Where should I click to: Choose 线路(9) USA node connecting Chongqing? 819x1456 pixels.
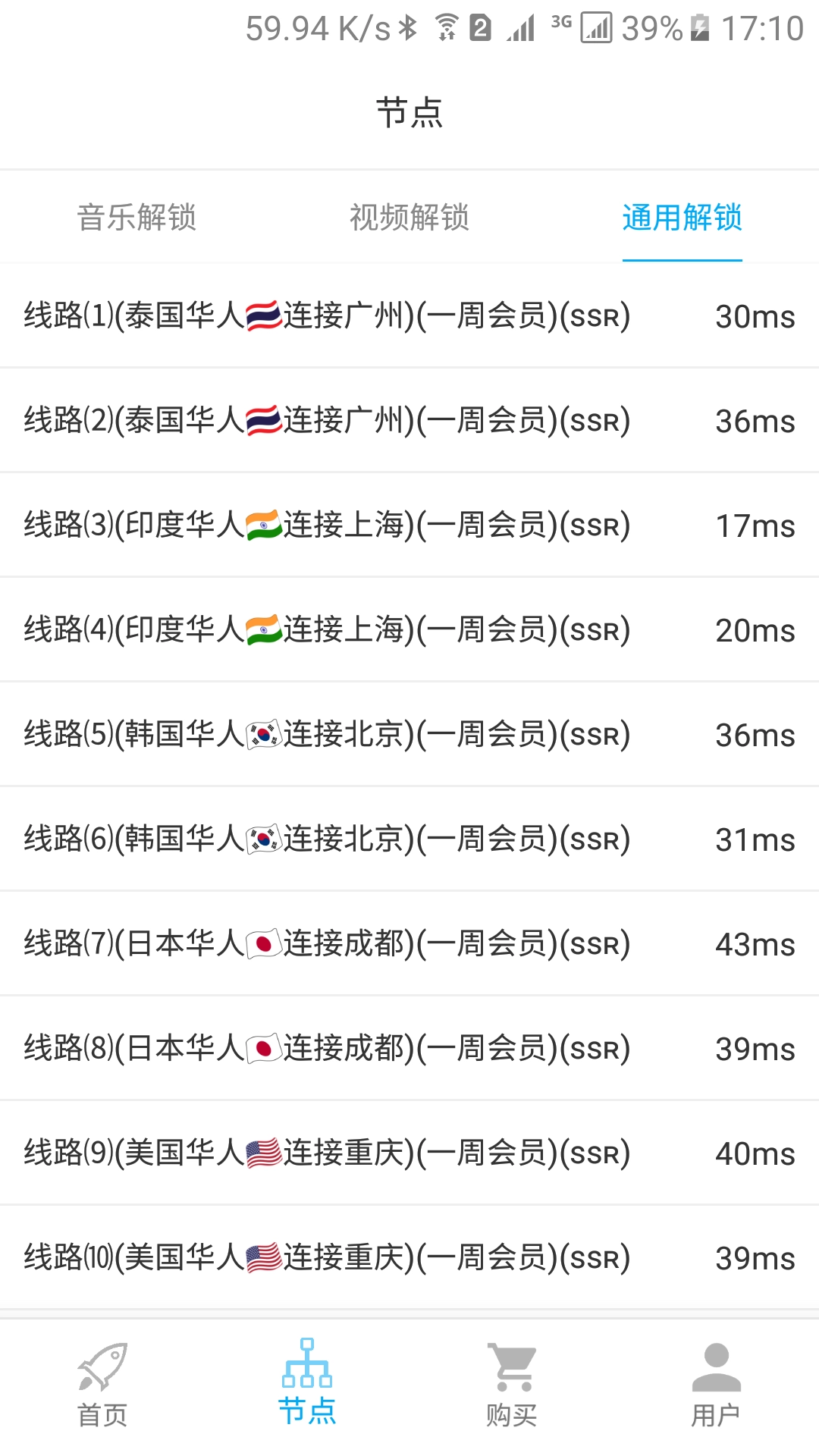click(x=326, y=1153)
